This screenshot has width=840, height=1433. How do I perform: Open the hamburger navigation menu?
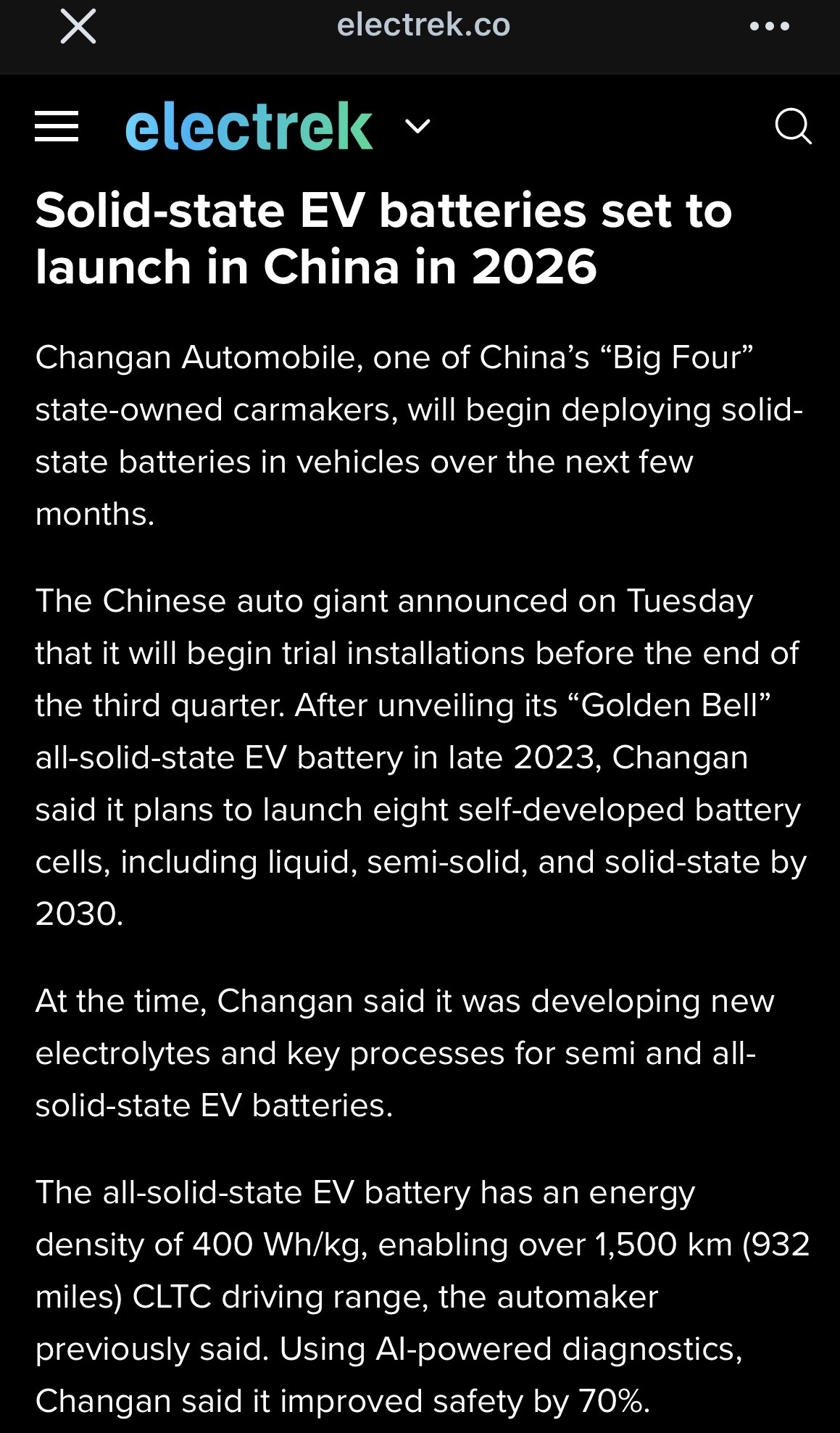57,127
